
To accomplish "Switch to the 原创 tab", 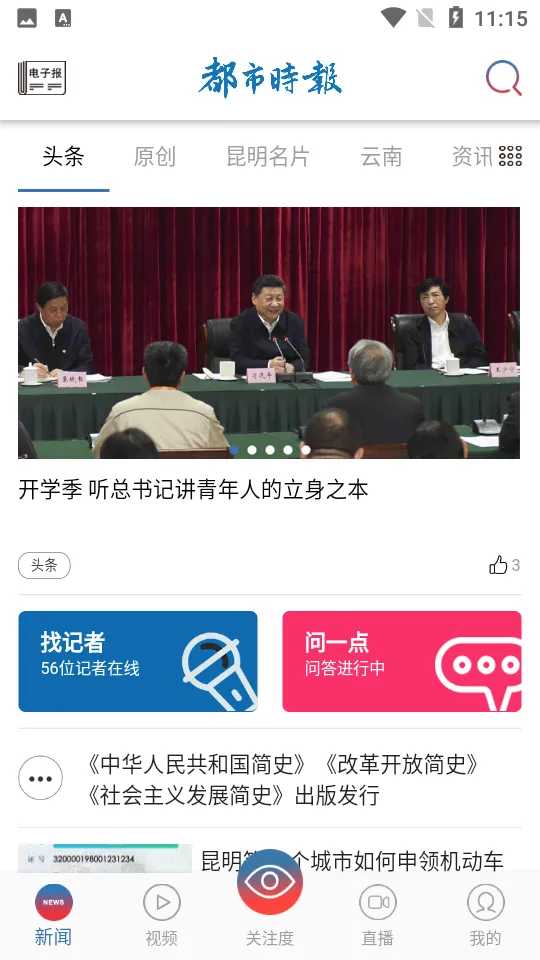I will [154, 157].
